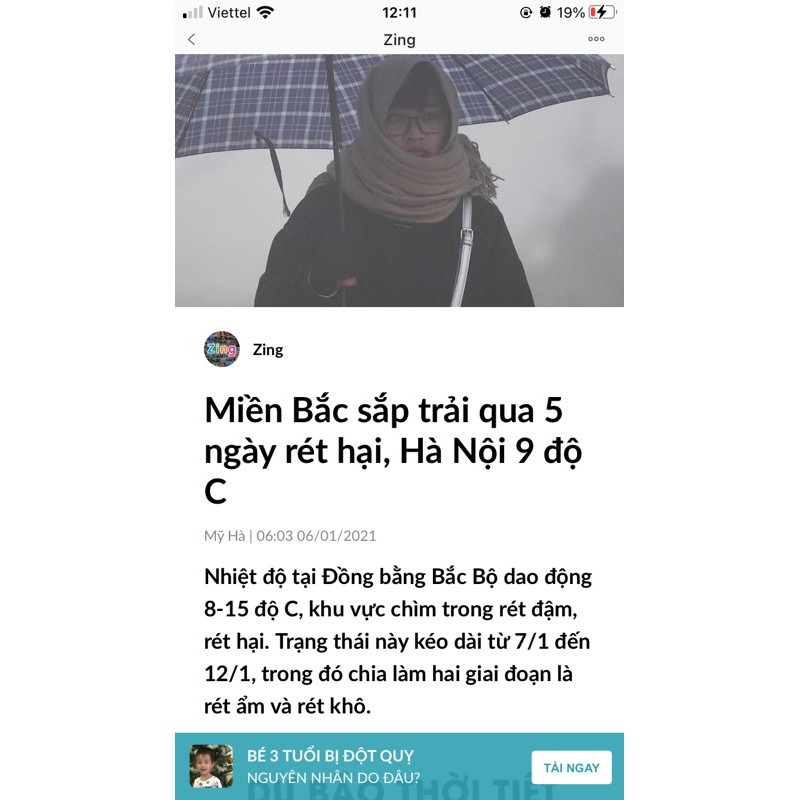The height and width of the screenshot is (800, 800).
Task: Open the three-dot overflow menu
Action: tap(596, 40)
